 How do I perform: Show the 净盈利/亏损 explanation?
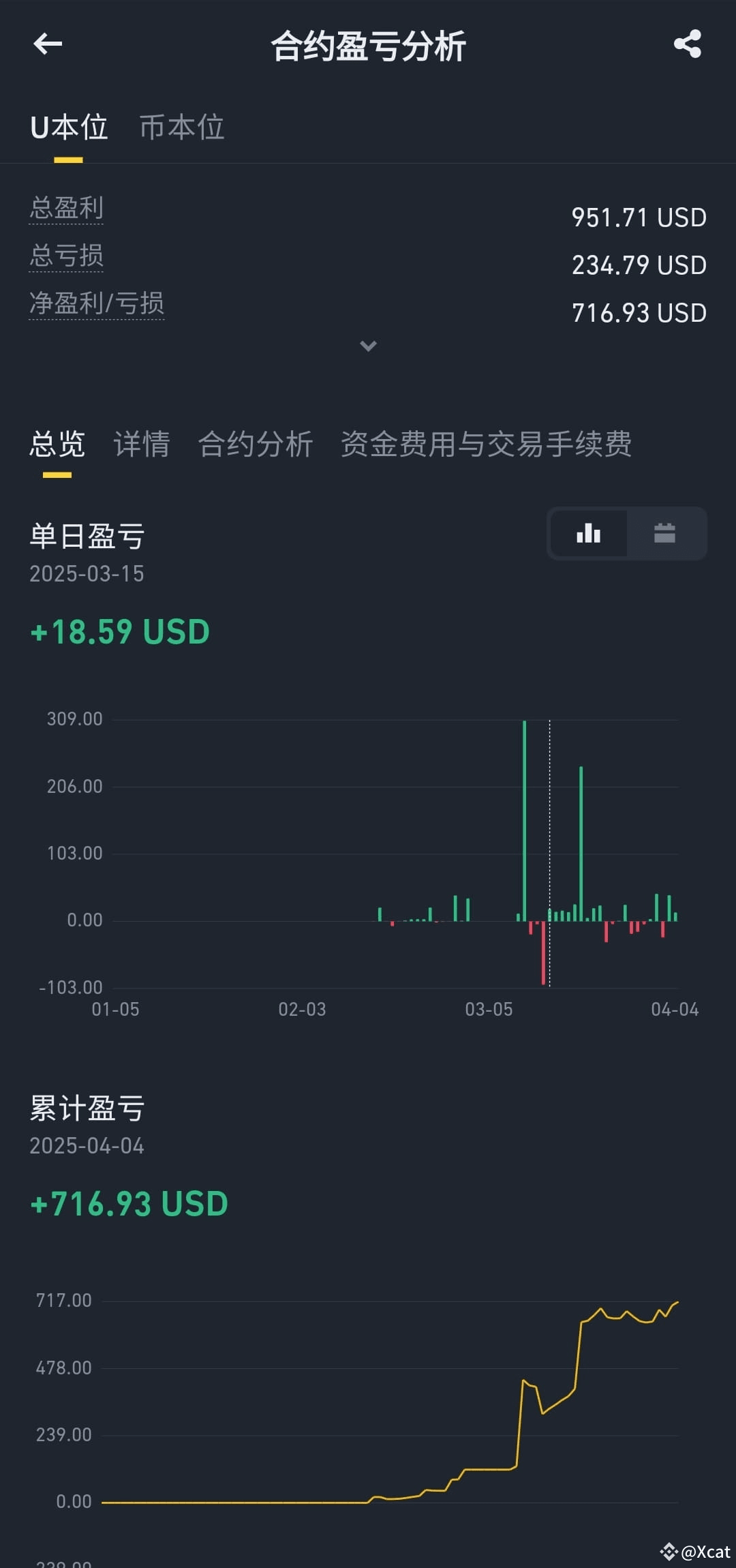96,303
